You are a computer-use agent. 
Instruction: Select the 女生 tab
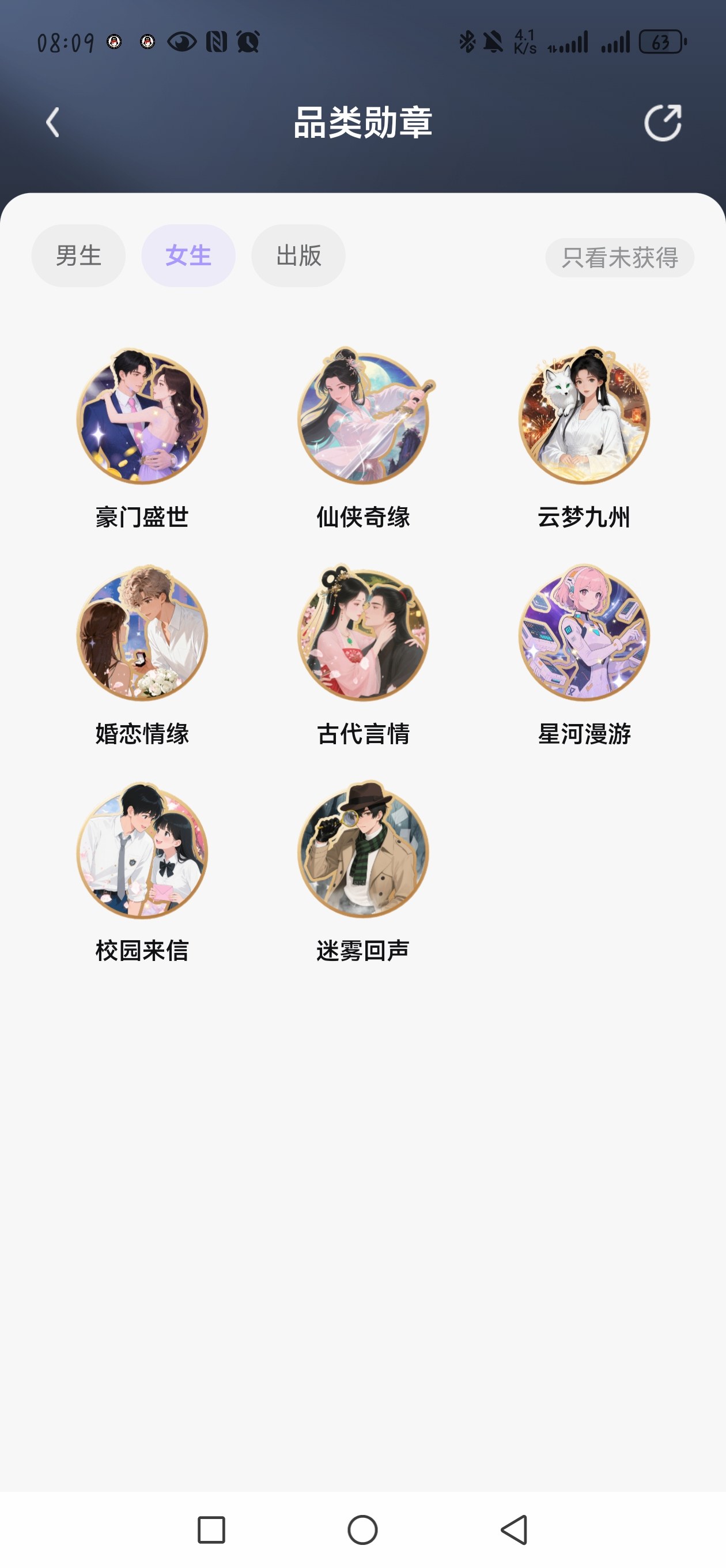188,255
